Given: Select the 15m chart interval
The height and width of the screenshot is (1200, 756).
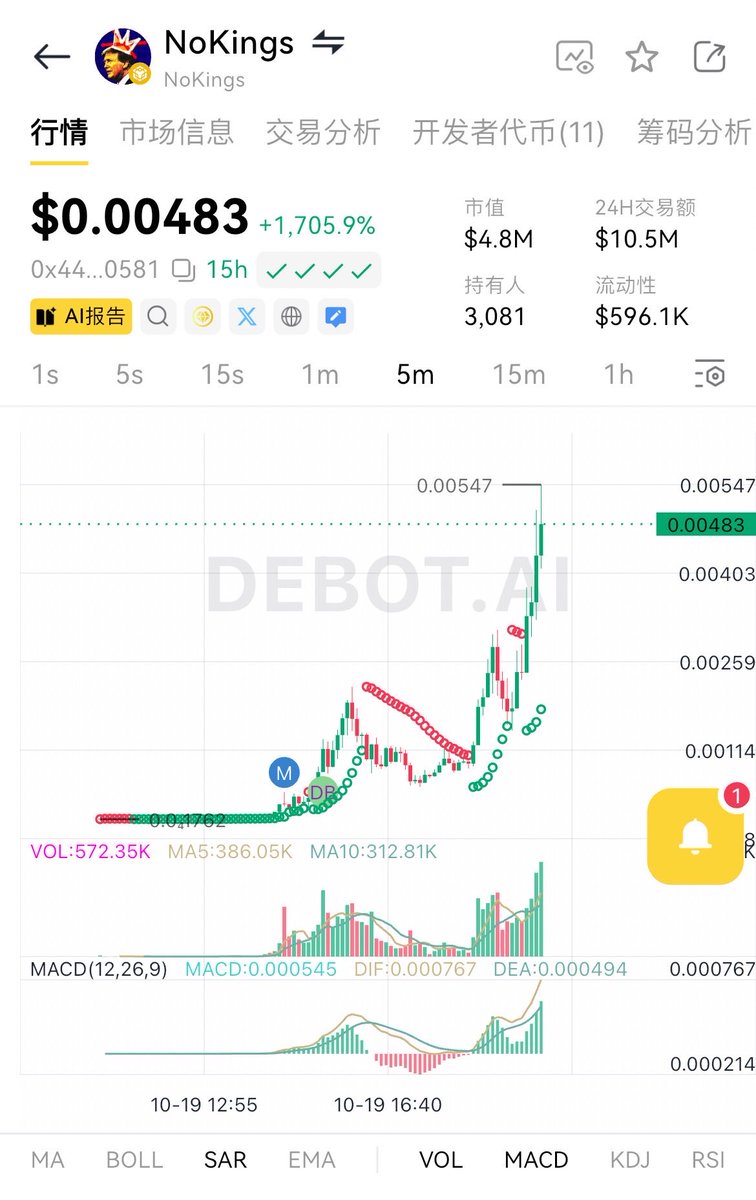Looking at the screenshot, I should click(x=518, y=375).
